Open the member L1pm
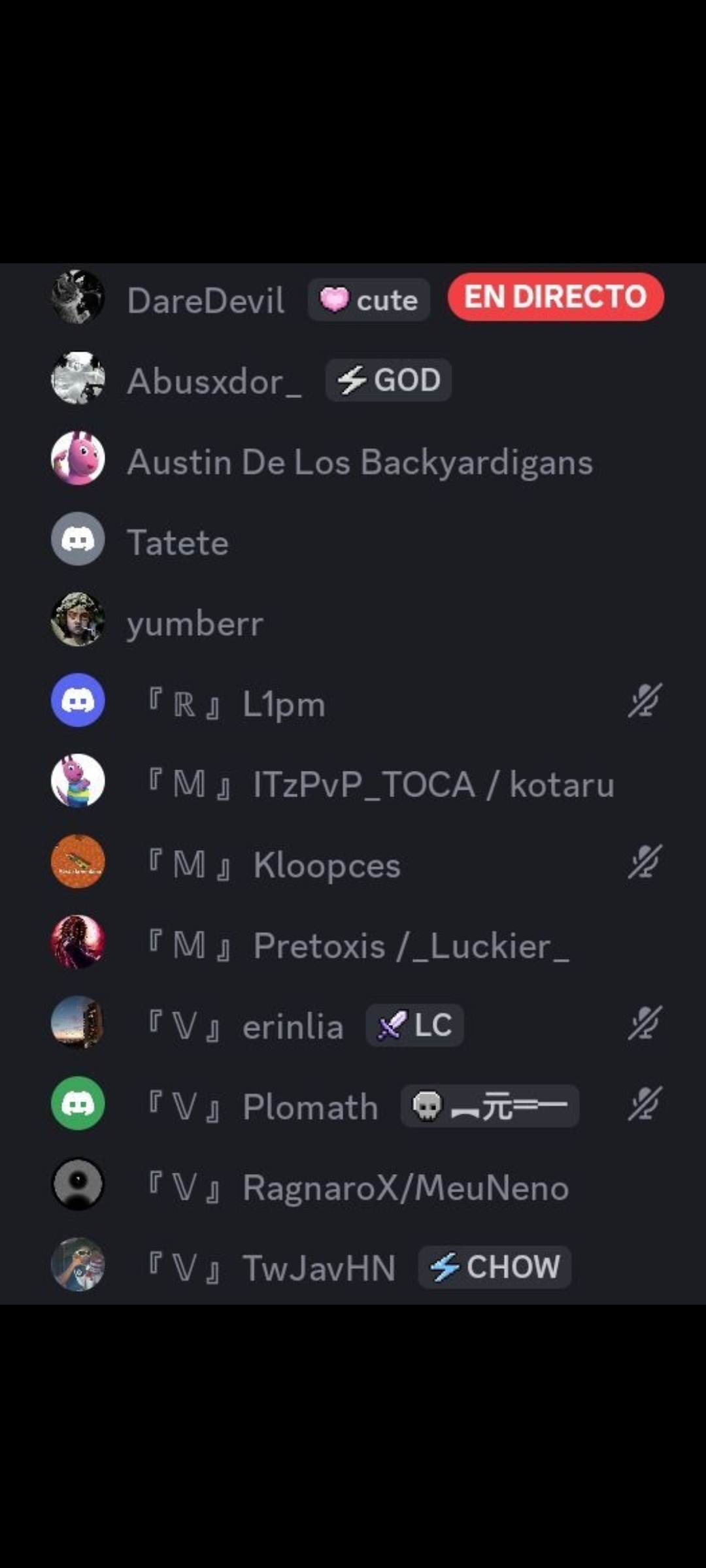Screen dimensions: 706x1568 click(x=353, y=703)
